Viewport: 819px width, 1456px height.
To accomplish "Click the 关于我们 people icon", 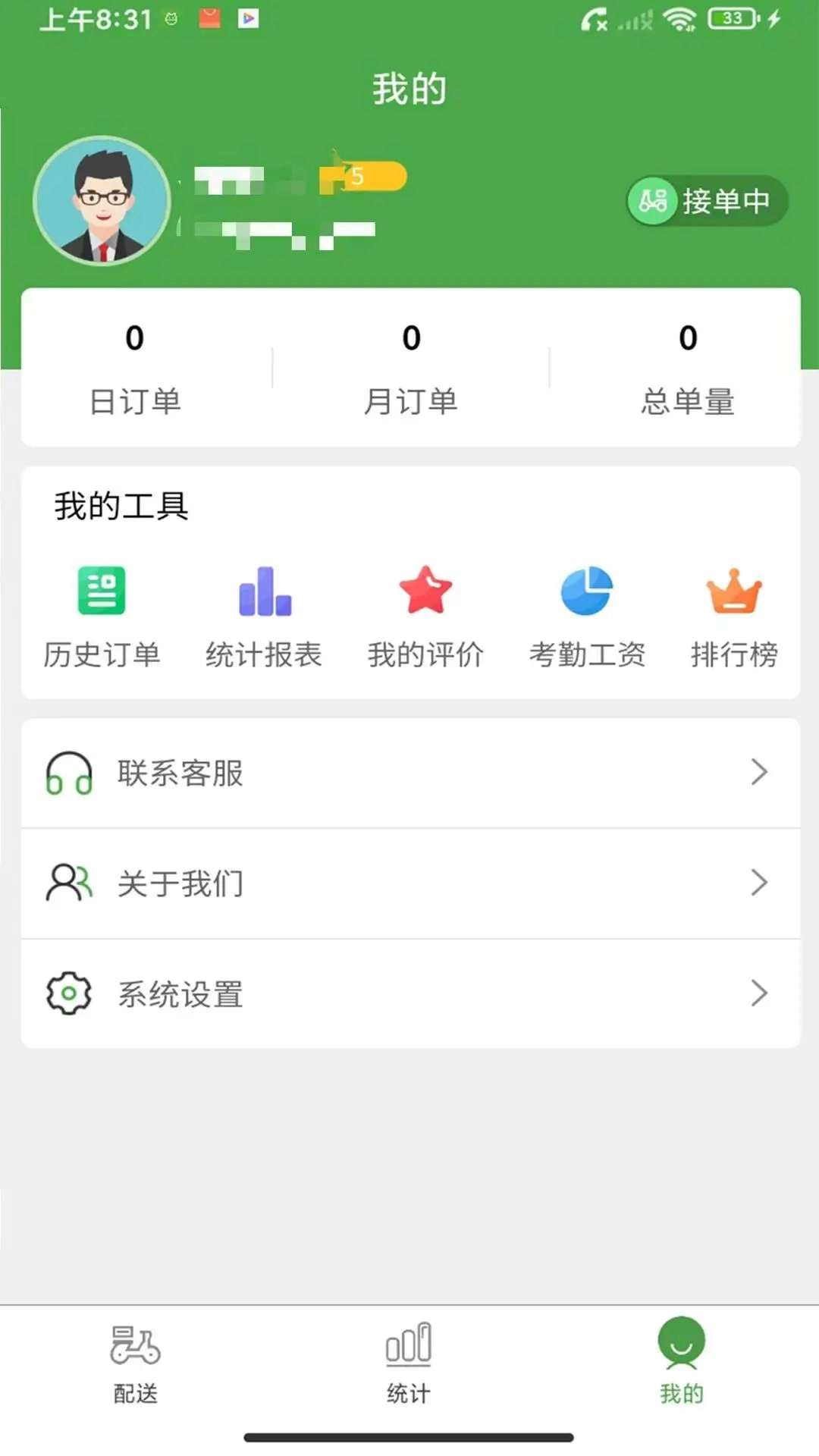I will tap(69, 882).
